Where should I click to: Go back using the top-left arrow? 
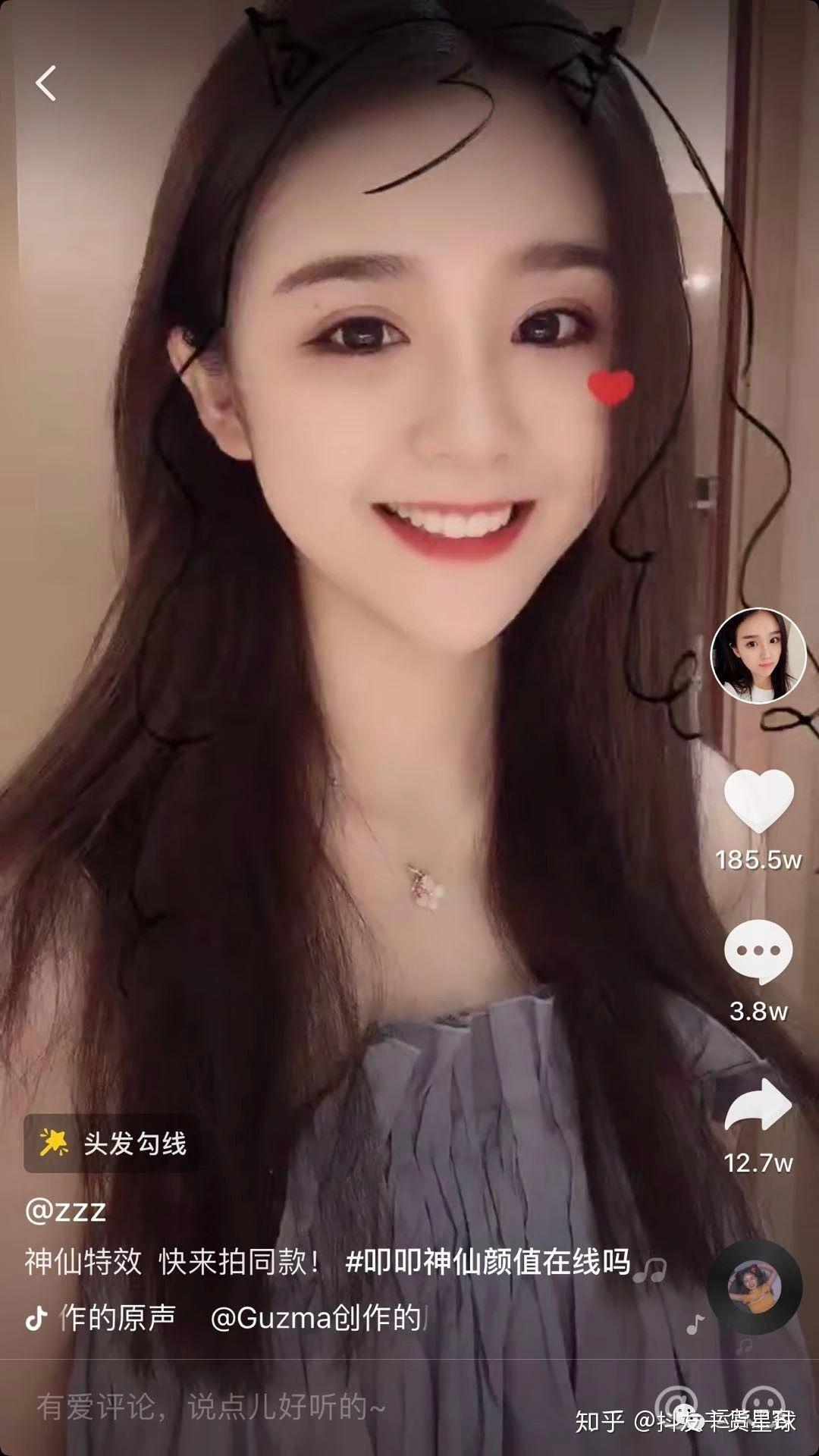click(x=46, y=83)
